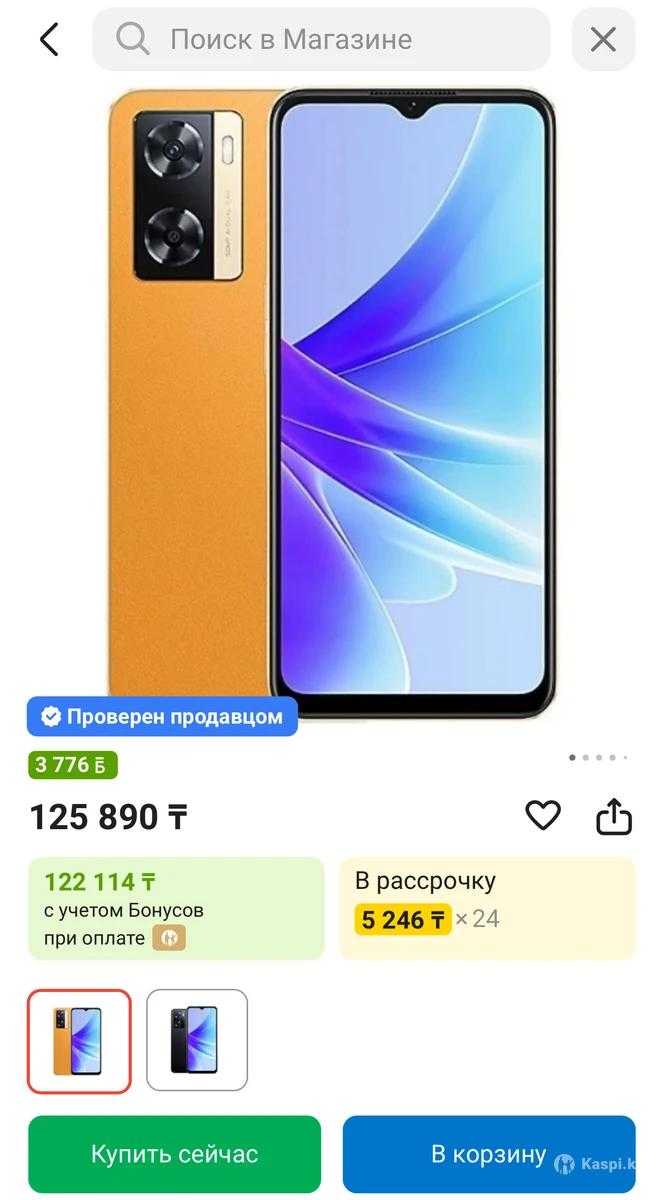This screenshot has height=1200, width=664.
Task: Open the main product photo
Action: pyautogui.click(x=331, y=400)
